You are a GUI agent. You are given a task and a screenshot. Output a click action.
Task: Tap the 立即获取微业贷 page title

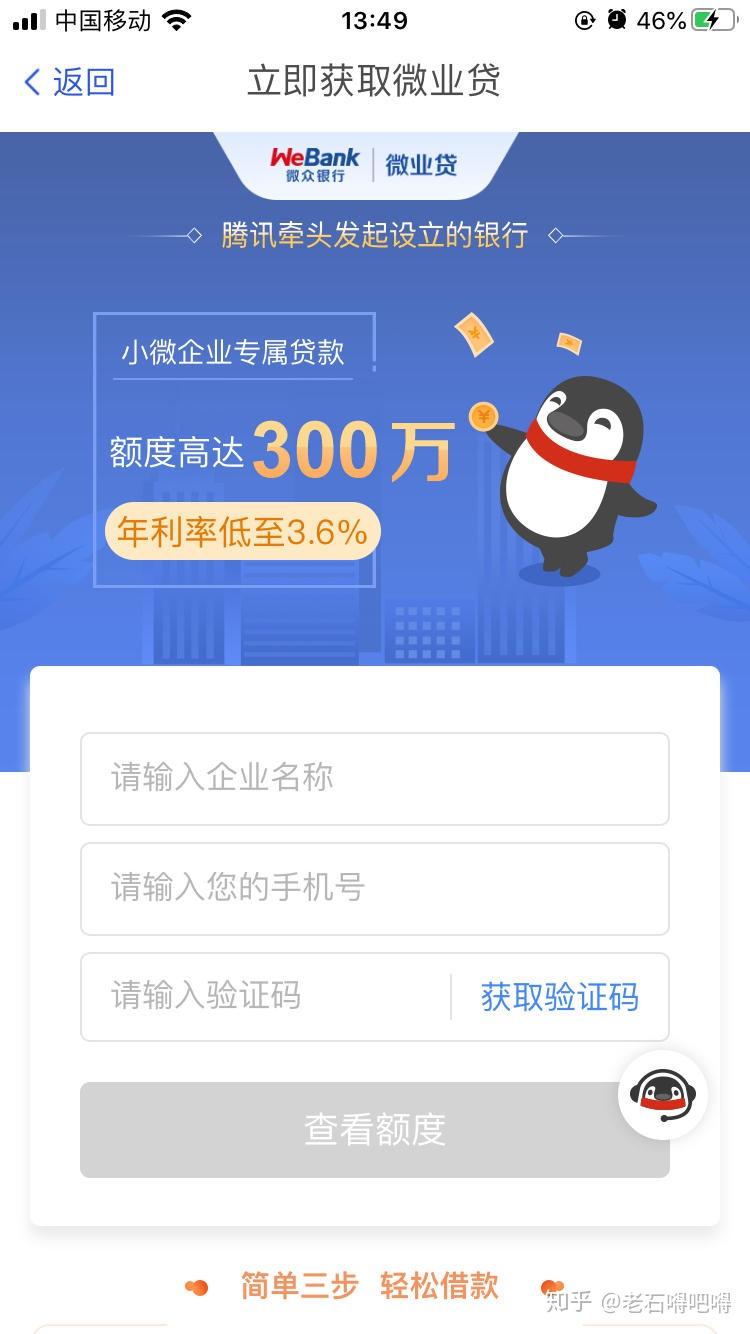pyautogui.click(x=374, y=81)
